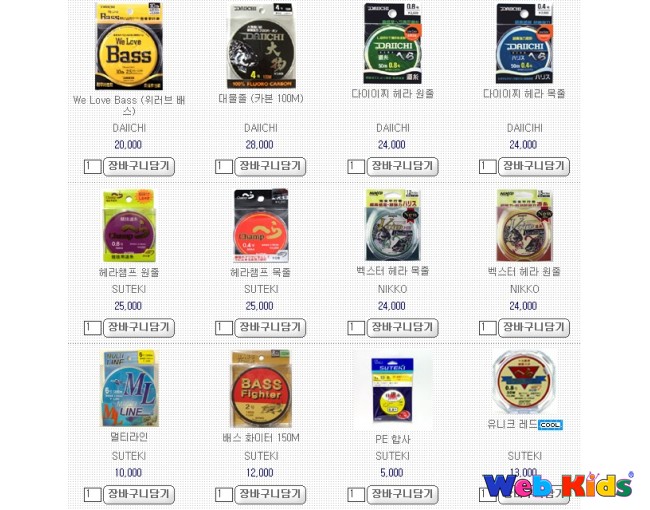
Task: Open the 대물줄 (카본 100M) product image
Action: (260, 47)
